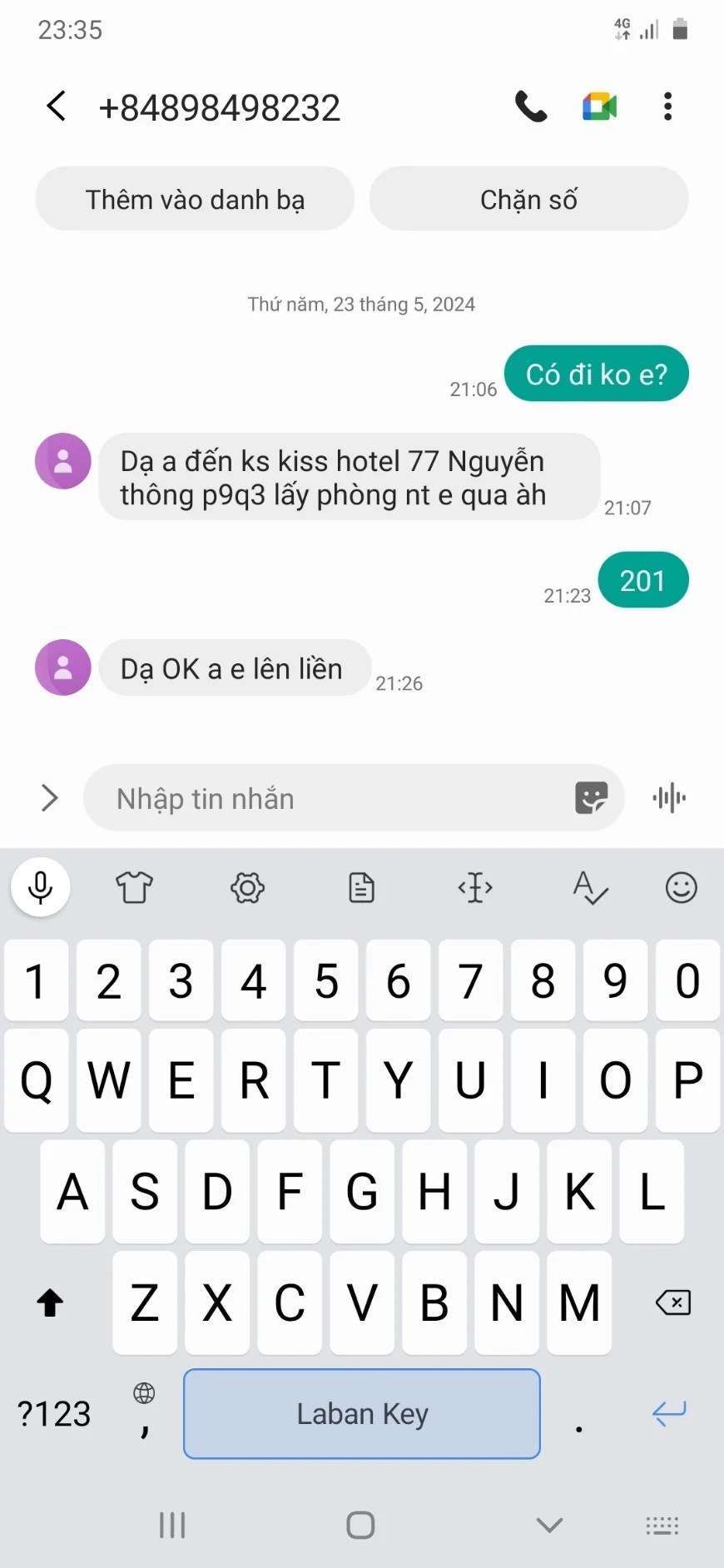Switch to the ?123 symbols keyboard

[x=54, y=1414]
